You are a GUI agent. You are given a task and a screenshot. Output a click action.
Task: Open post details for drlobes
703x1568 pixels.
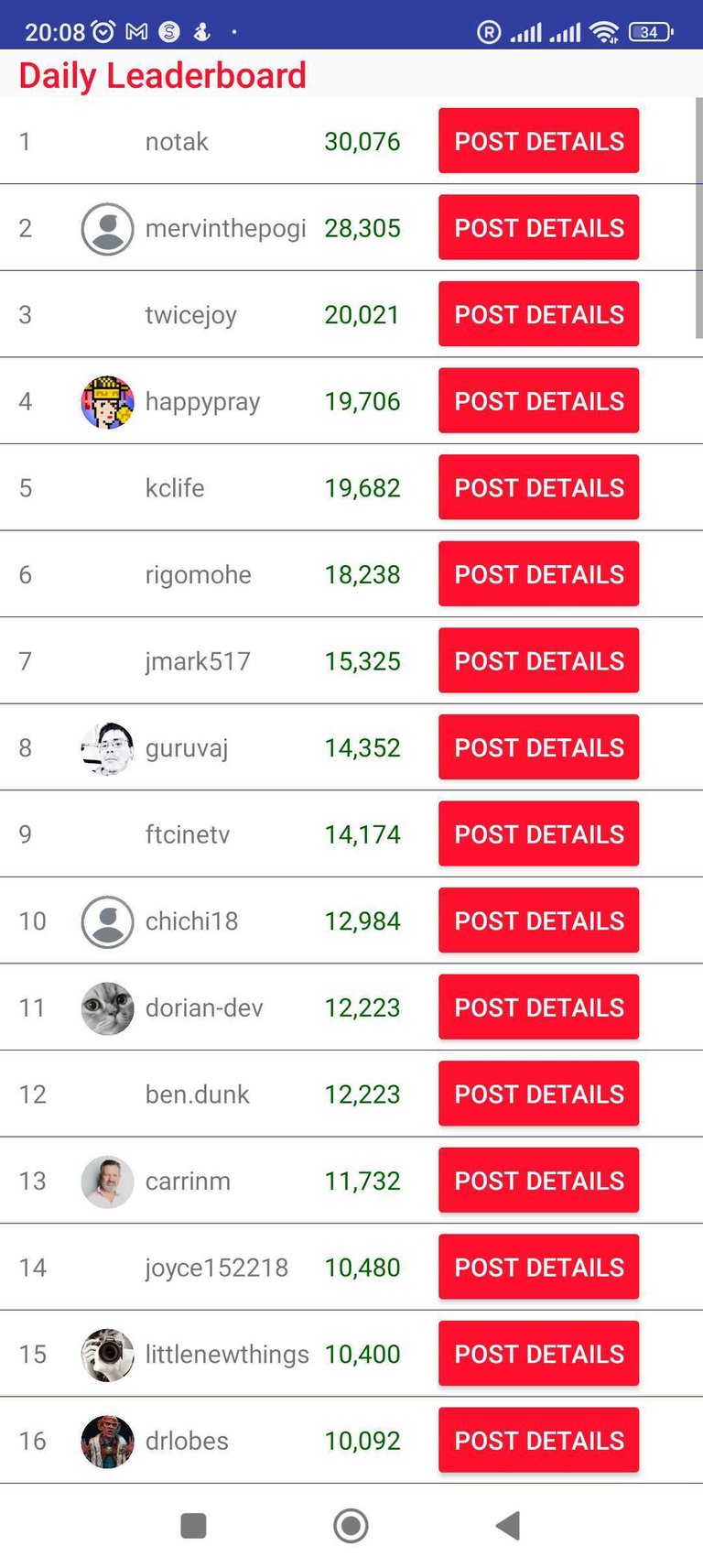pyautogui.click(x=538, y=1440)
